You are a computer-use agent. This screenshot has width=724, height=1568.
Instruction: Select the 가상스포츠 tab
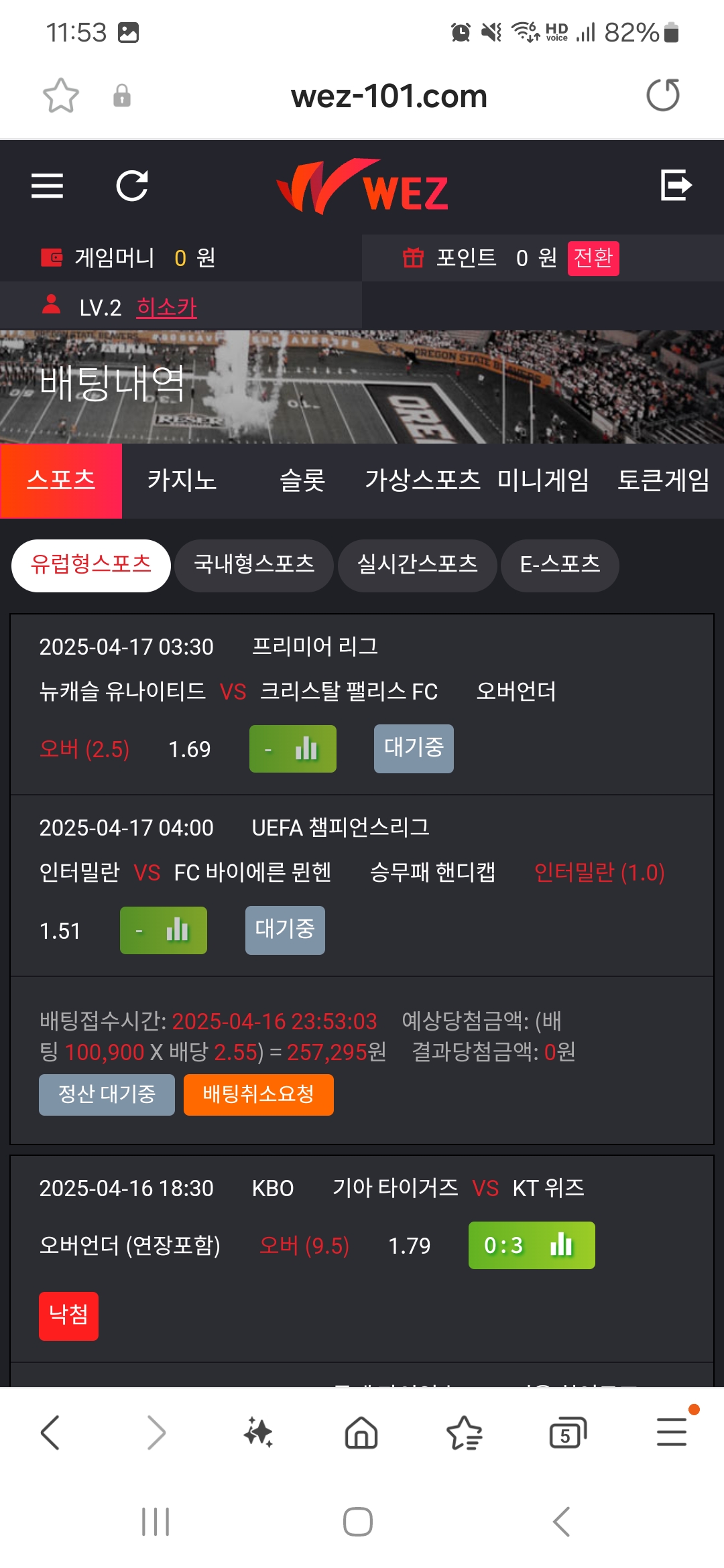tap(422, 480)
